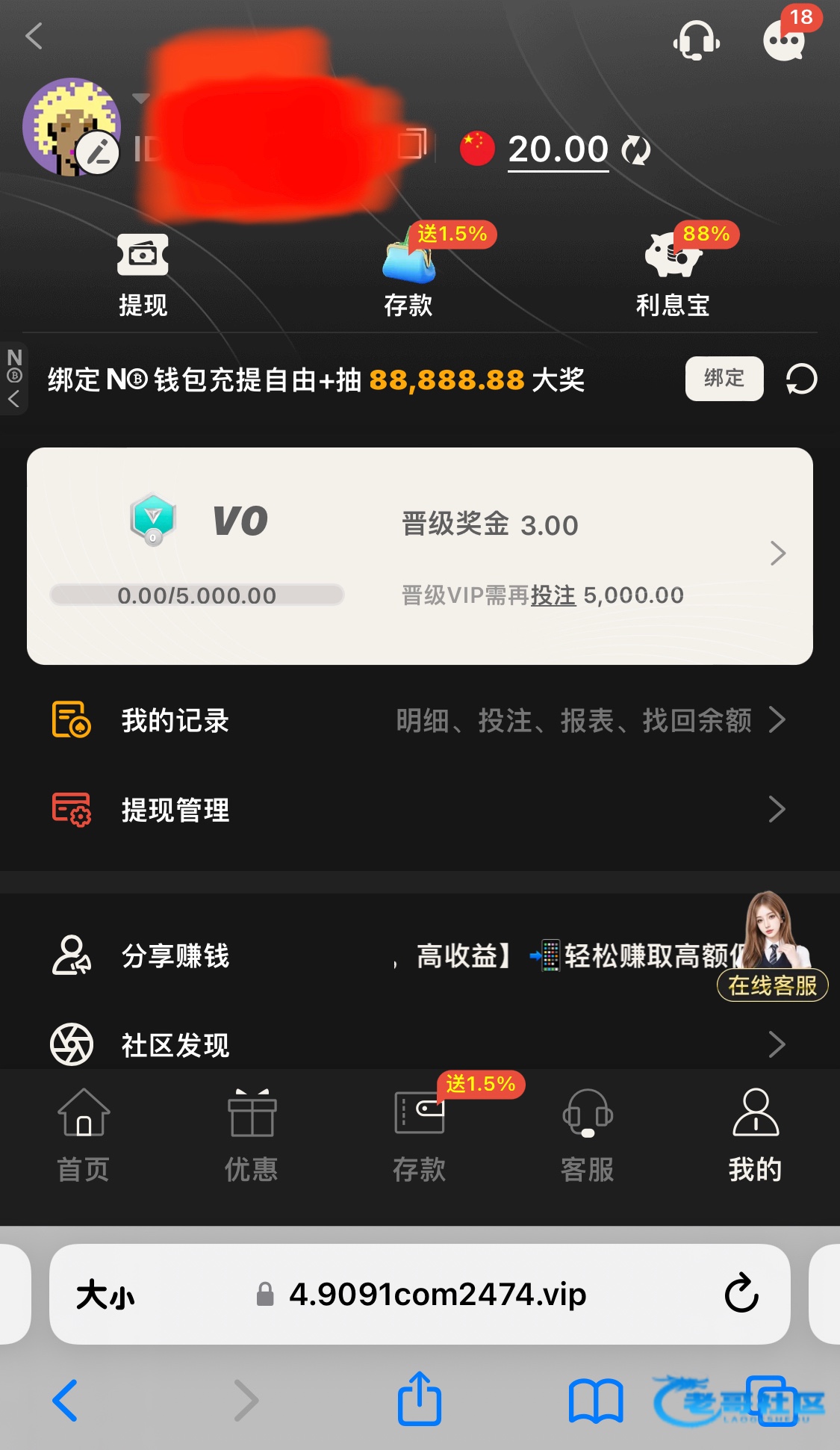840x1450 pixels.
Task: Open the V0 VIP level card
Action: pyautogui.click(x=420, y=555)
